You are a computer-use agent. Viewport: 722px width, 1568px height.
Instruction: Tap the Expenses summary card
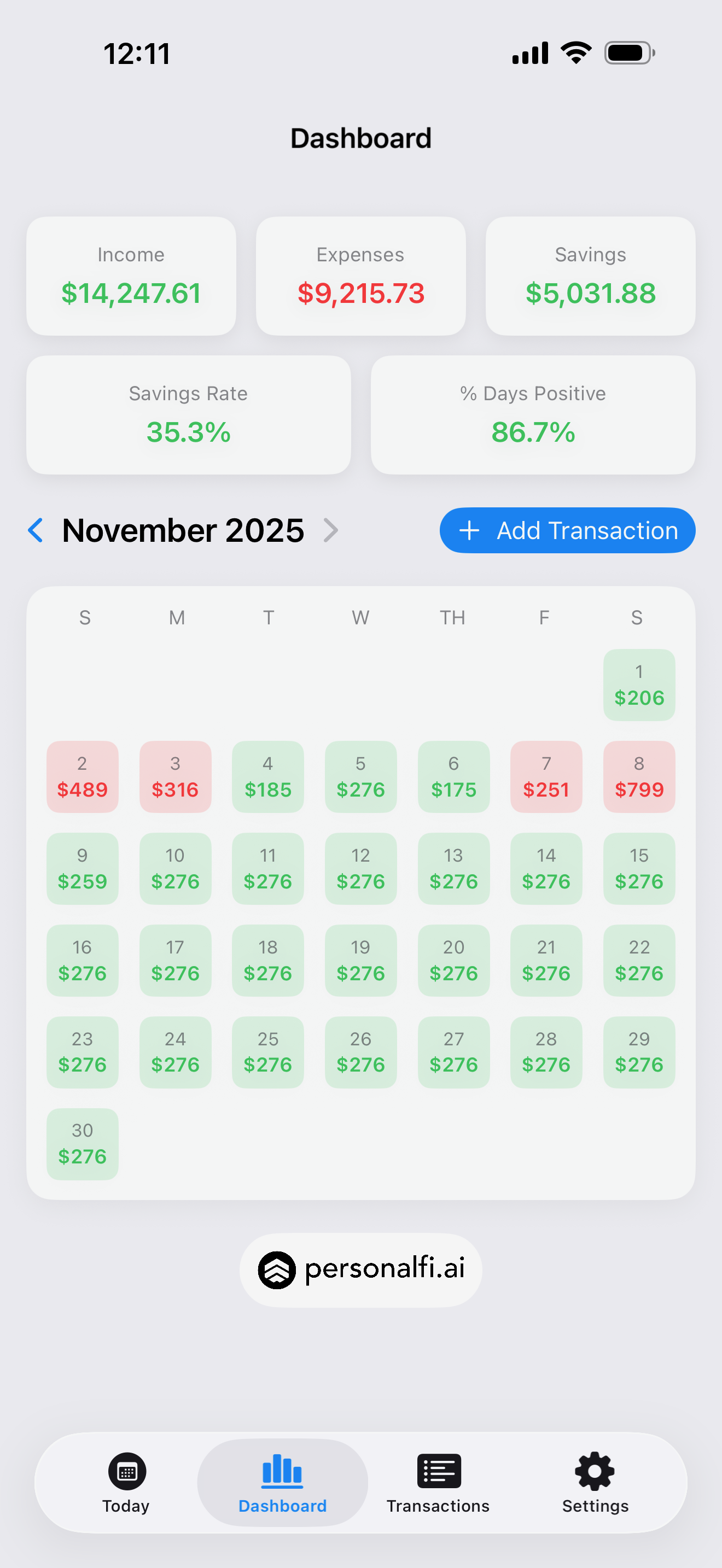point(360,275)
